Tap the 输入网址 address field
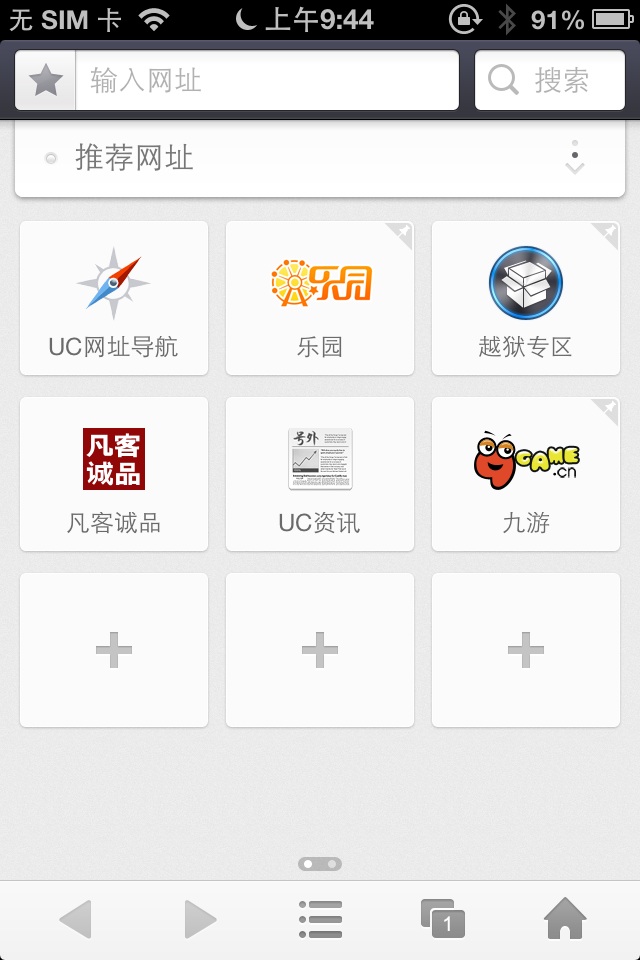 pos(266,80)
